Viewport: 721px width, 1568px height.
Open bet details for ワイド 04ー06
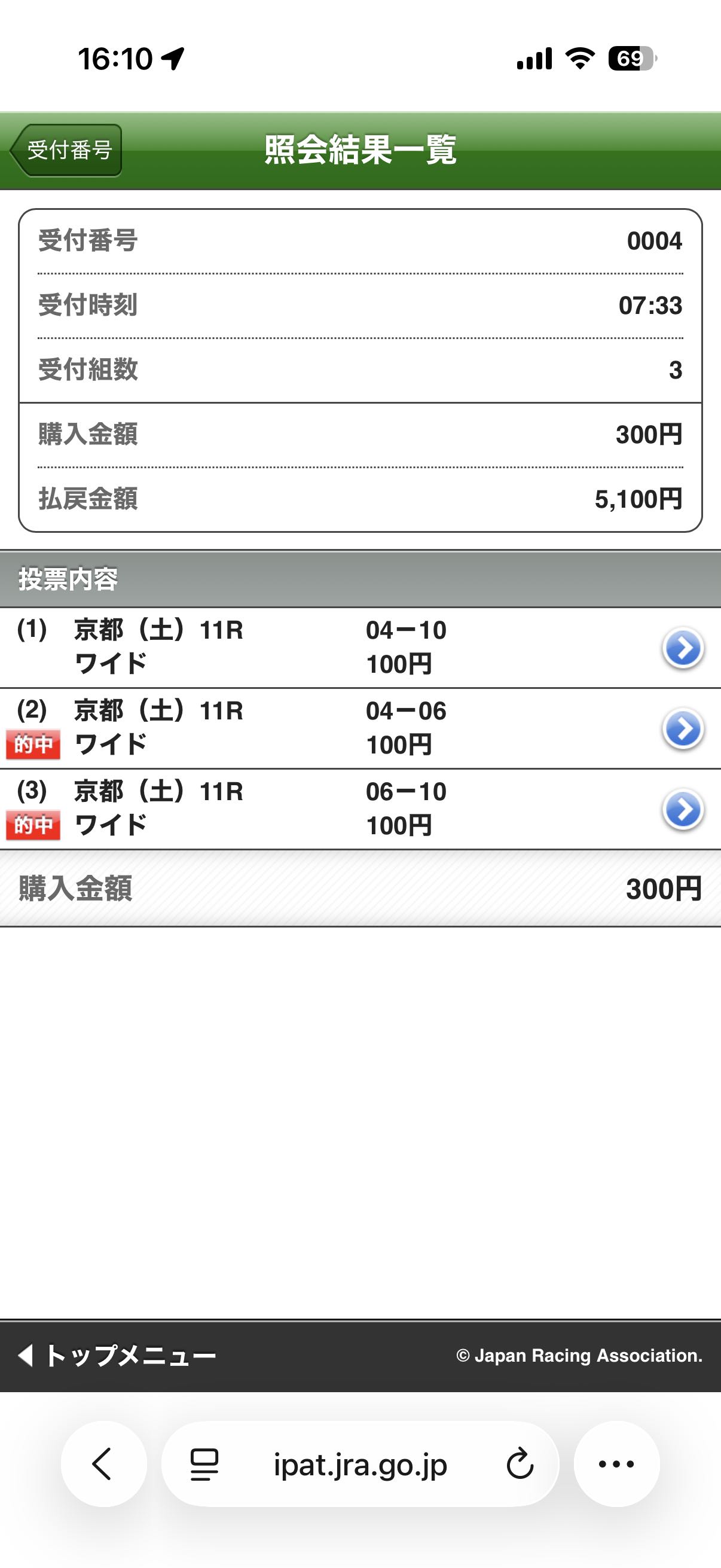tap(683, 728)
